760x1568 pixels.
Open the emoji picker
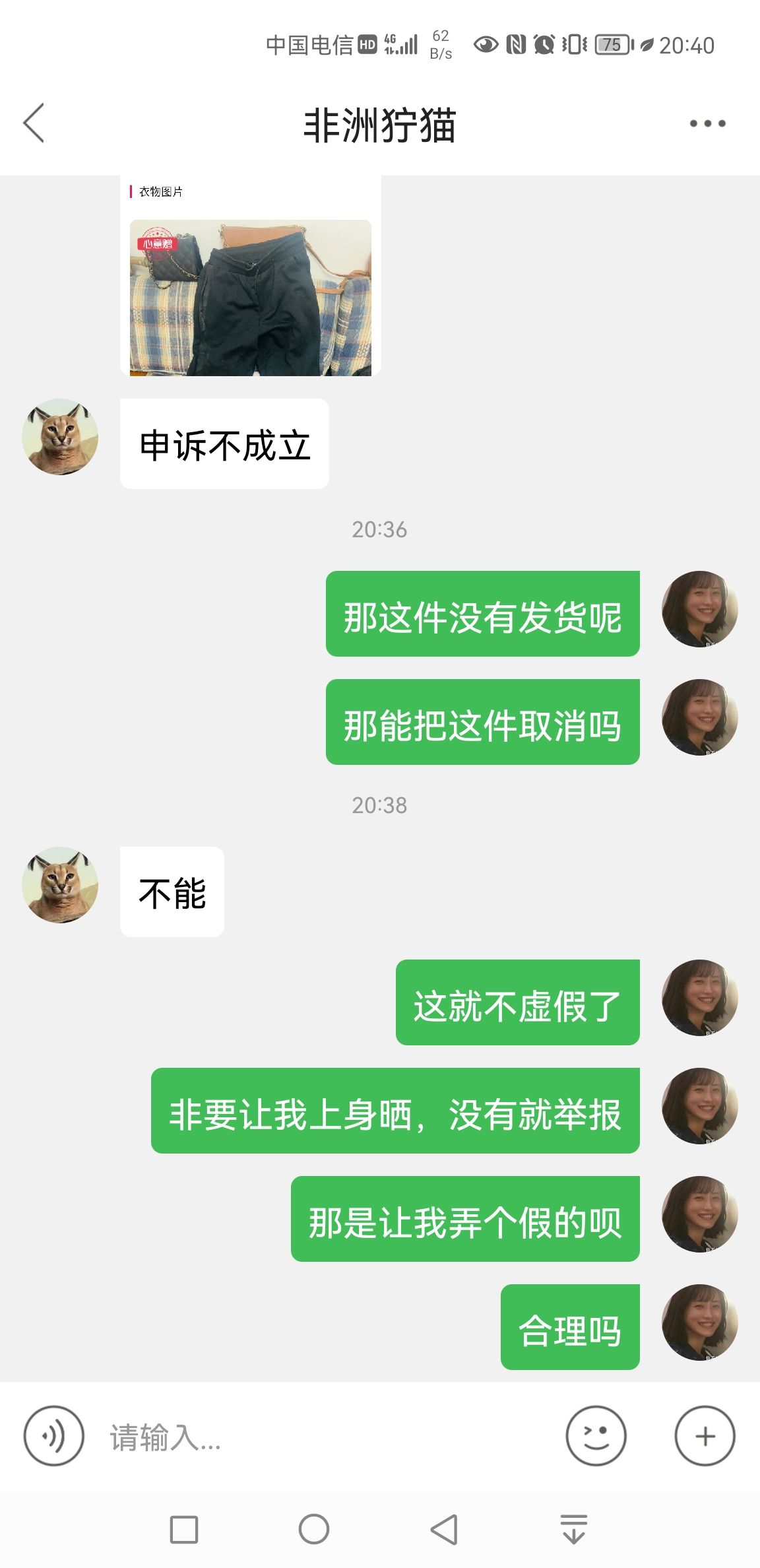click(596, 1435)
